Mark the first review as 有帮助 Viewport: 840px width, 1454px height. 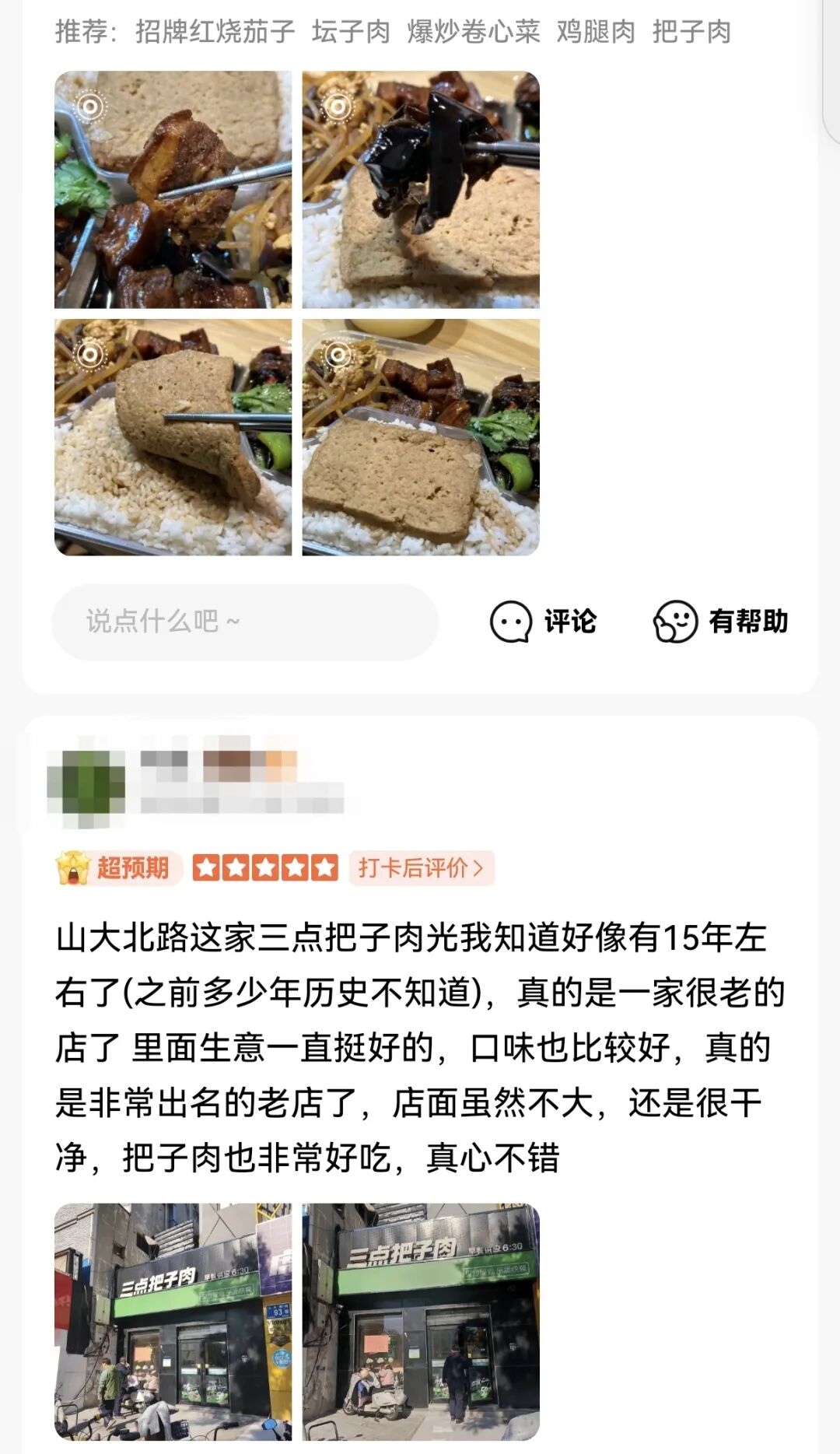pyautogui.click(x=720, y=622)
